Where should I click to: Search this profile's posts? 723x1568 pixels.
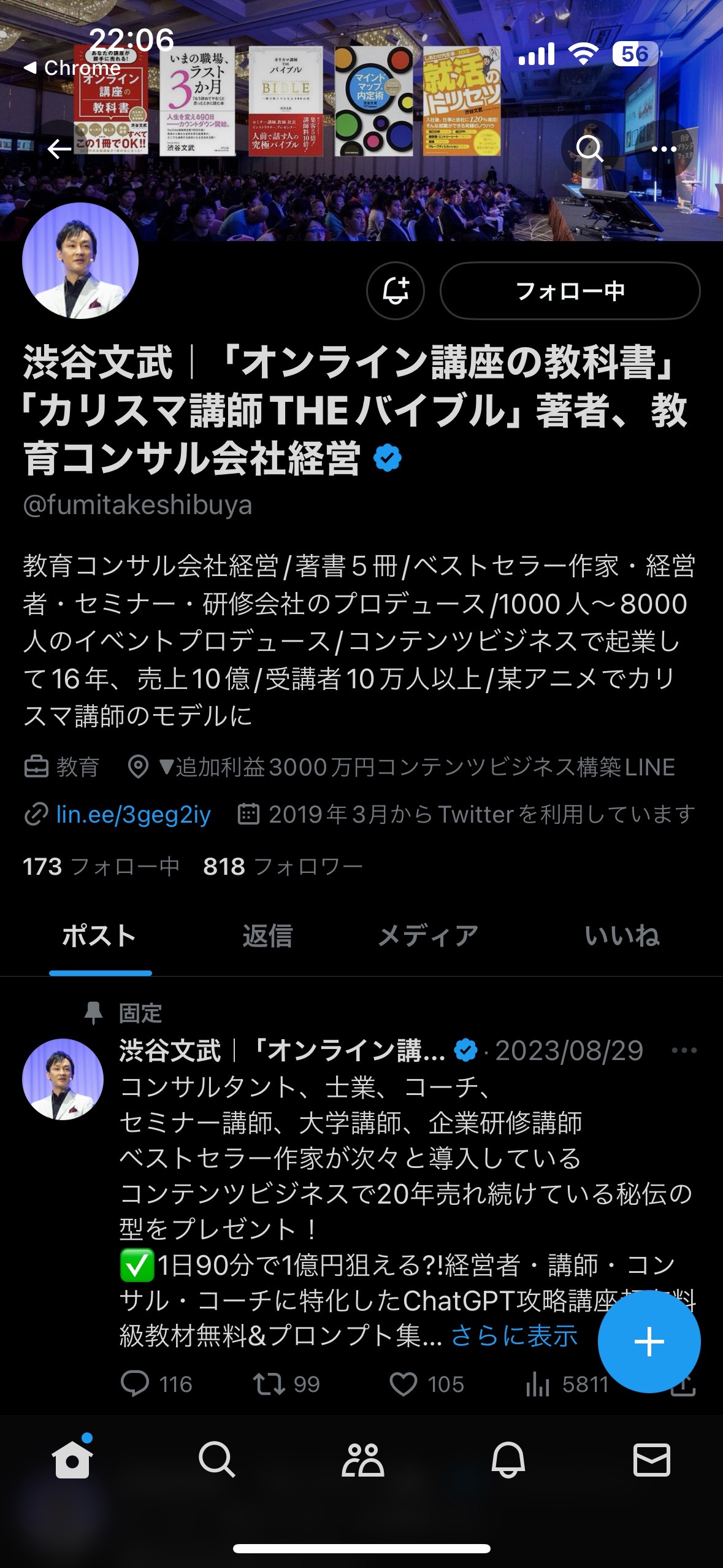click(590, 148)
